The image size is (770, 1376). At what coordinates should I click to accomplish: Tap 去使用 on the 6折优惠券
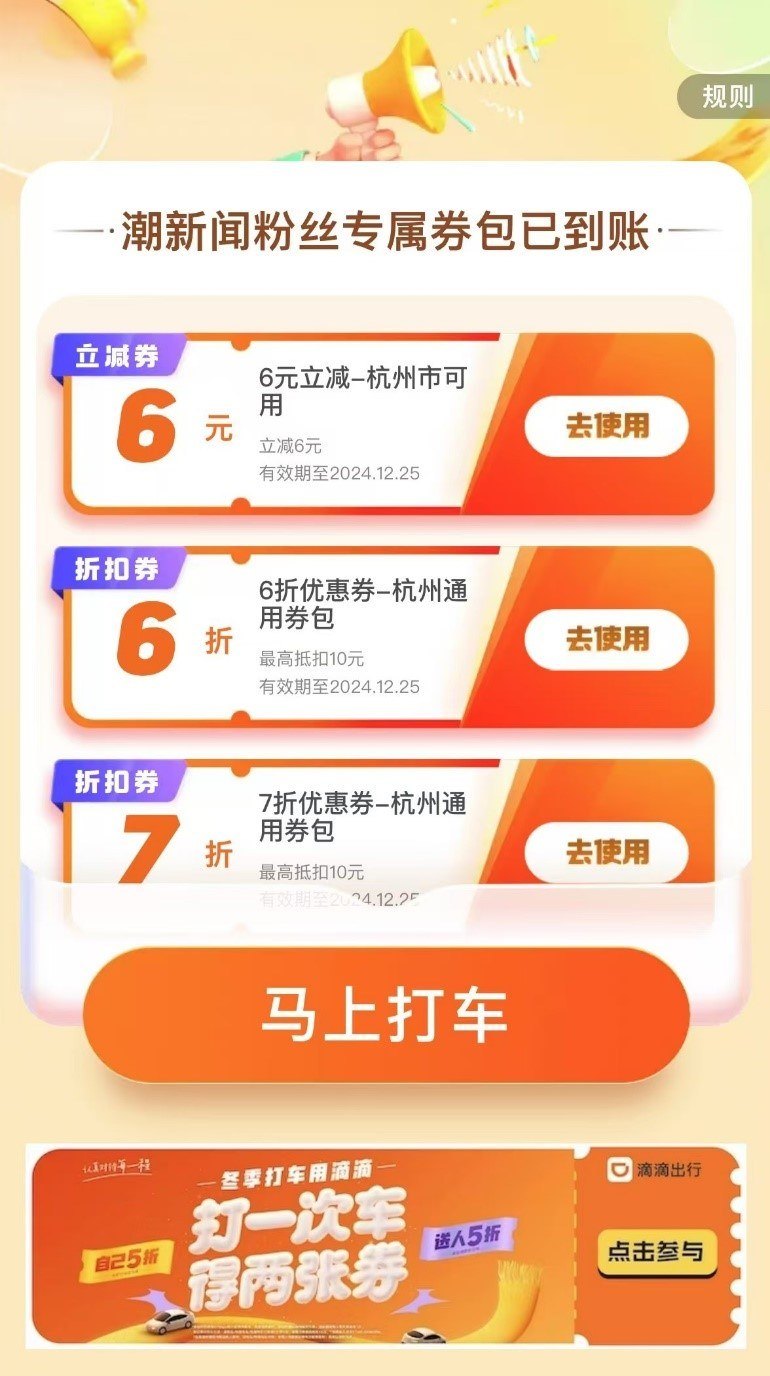606,639
